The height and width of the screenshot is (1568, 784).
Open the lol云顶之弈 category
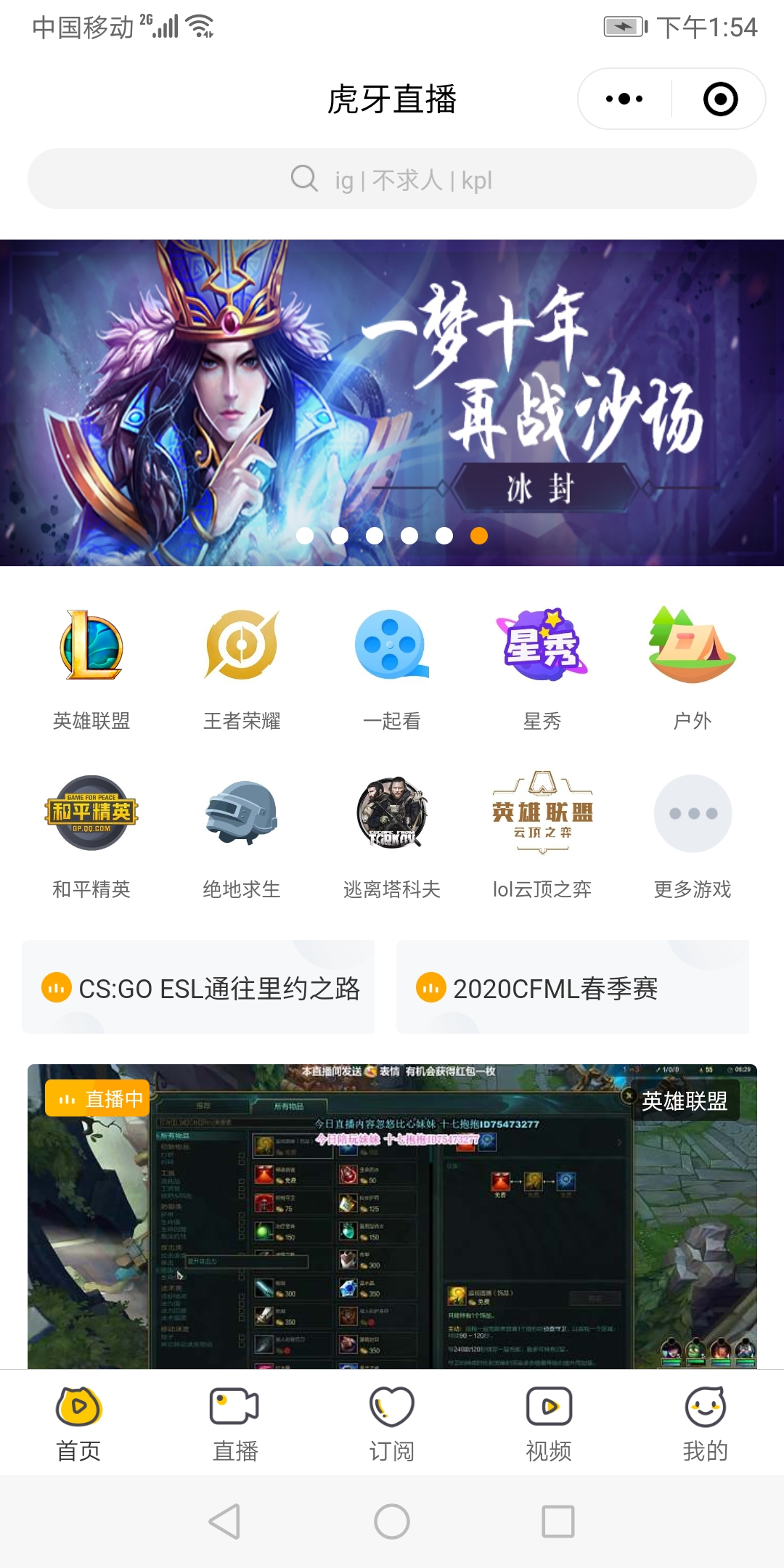542,835
